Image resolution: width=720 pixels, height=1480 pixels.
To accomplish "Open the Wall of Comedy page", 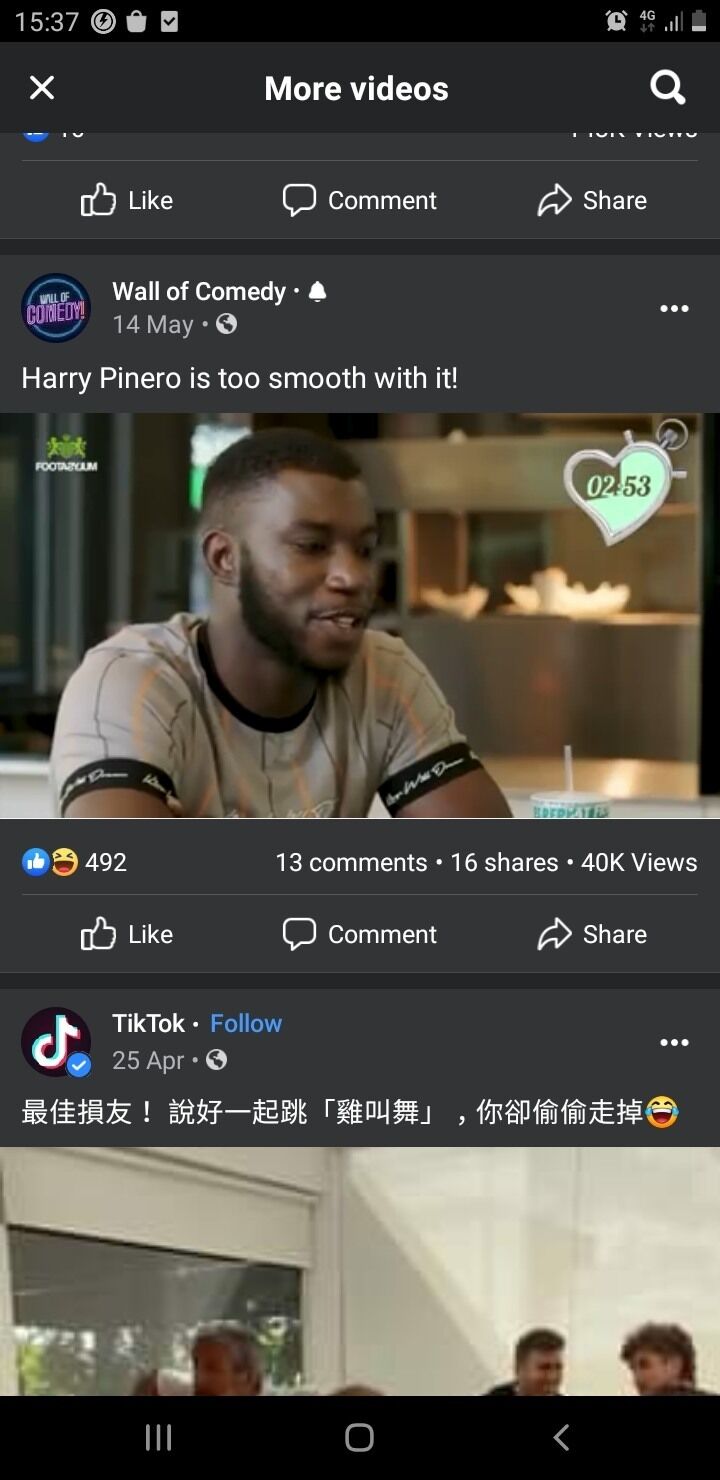I will (199, 291).
